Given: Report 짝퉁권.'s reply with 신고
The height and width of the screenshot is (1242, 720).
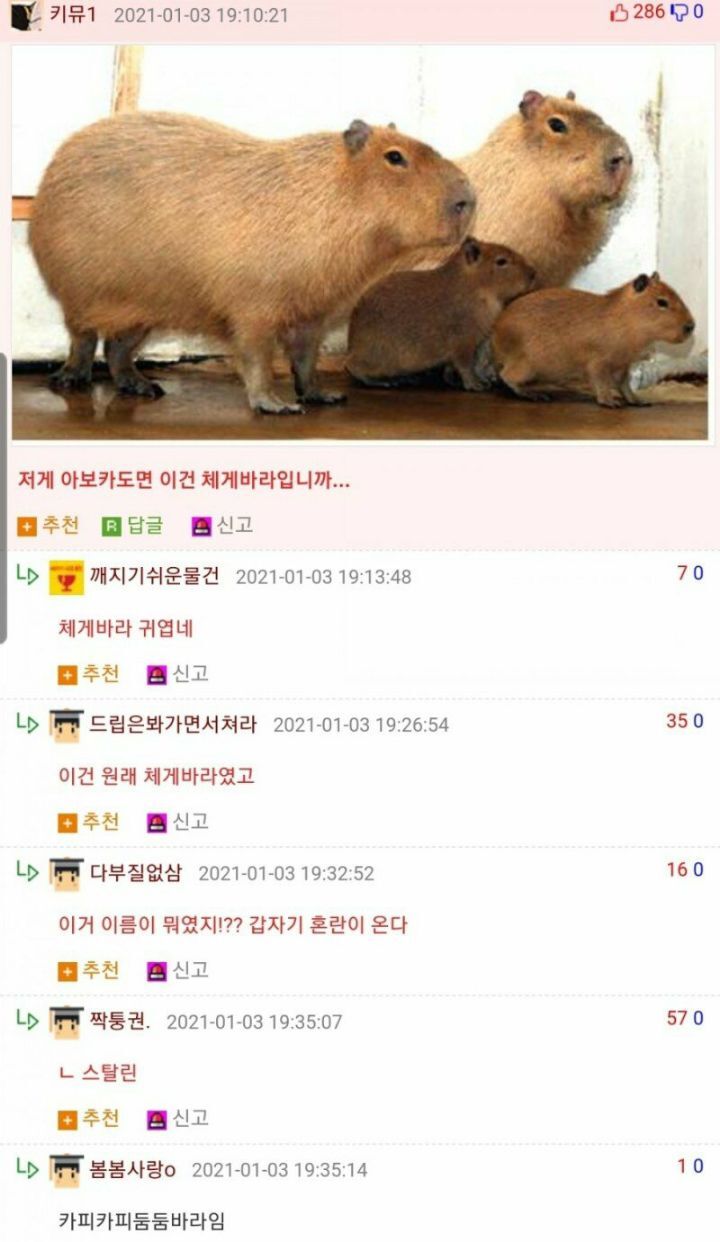Looking at the screenshot, I should point(178,1118).
